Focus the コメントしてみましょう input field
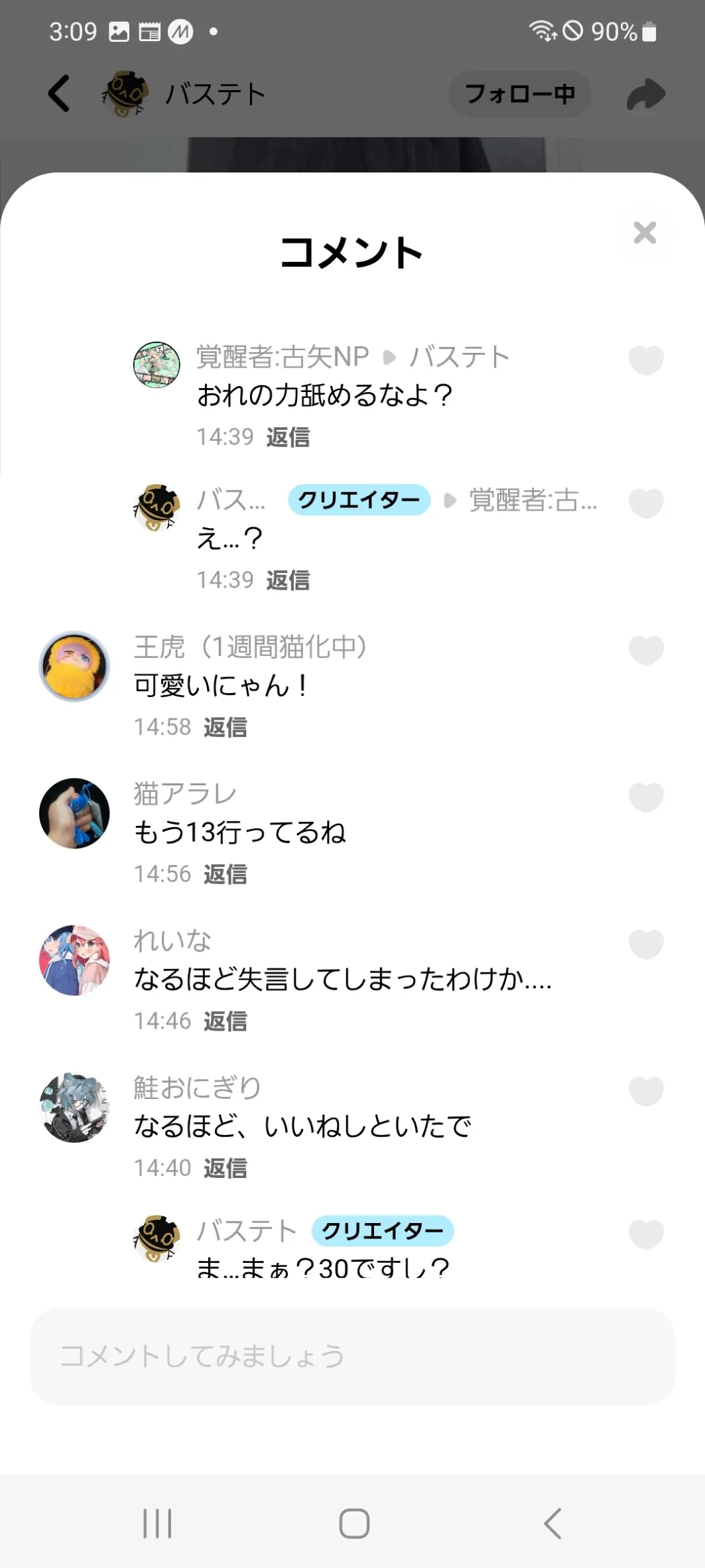Screen dimensions: 705x1568 (x=352, y=1356)
